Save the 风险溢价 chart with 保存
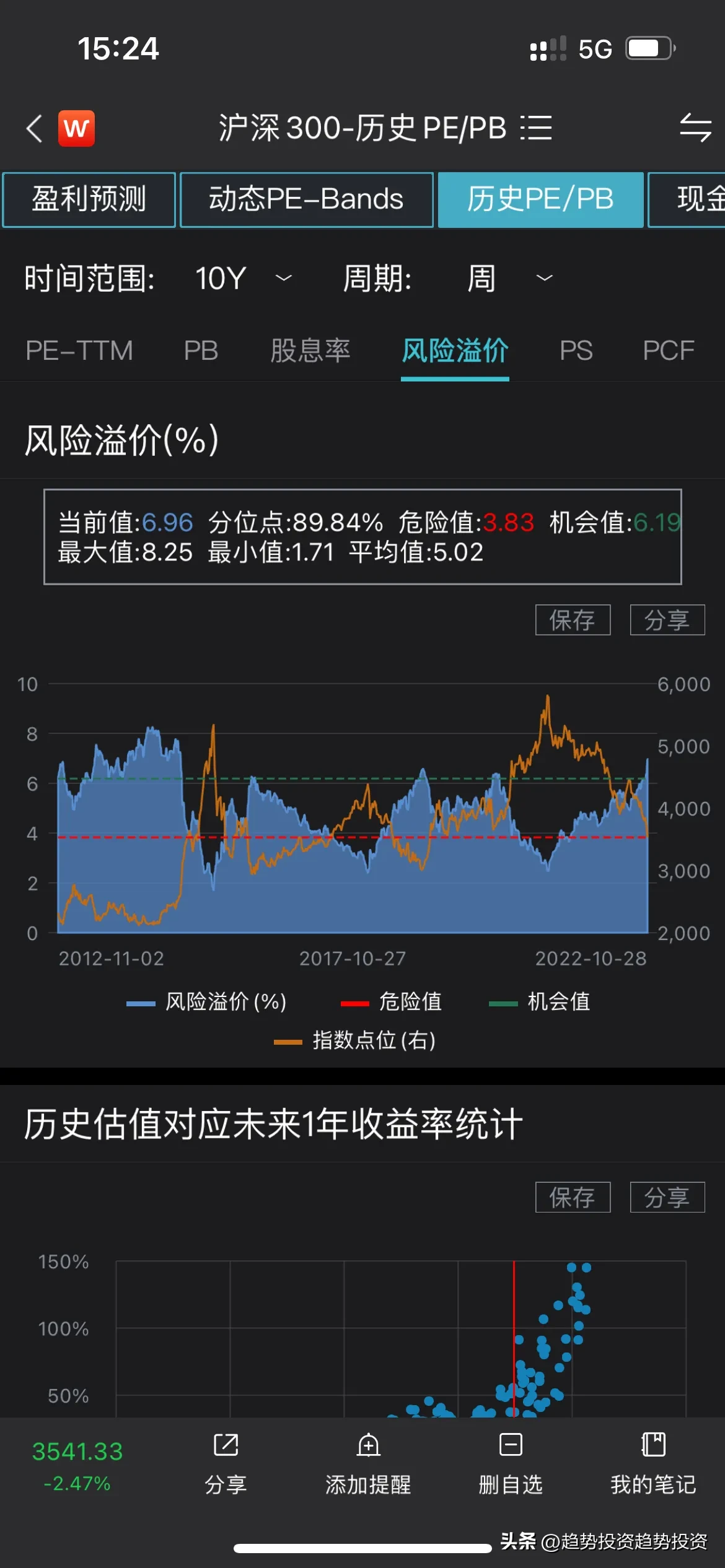The height and width of the screenshot is (1568, 725). pyautogui.click(x=573, y=620)
